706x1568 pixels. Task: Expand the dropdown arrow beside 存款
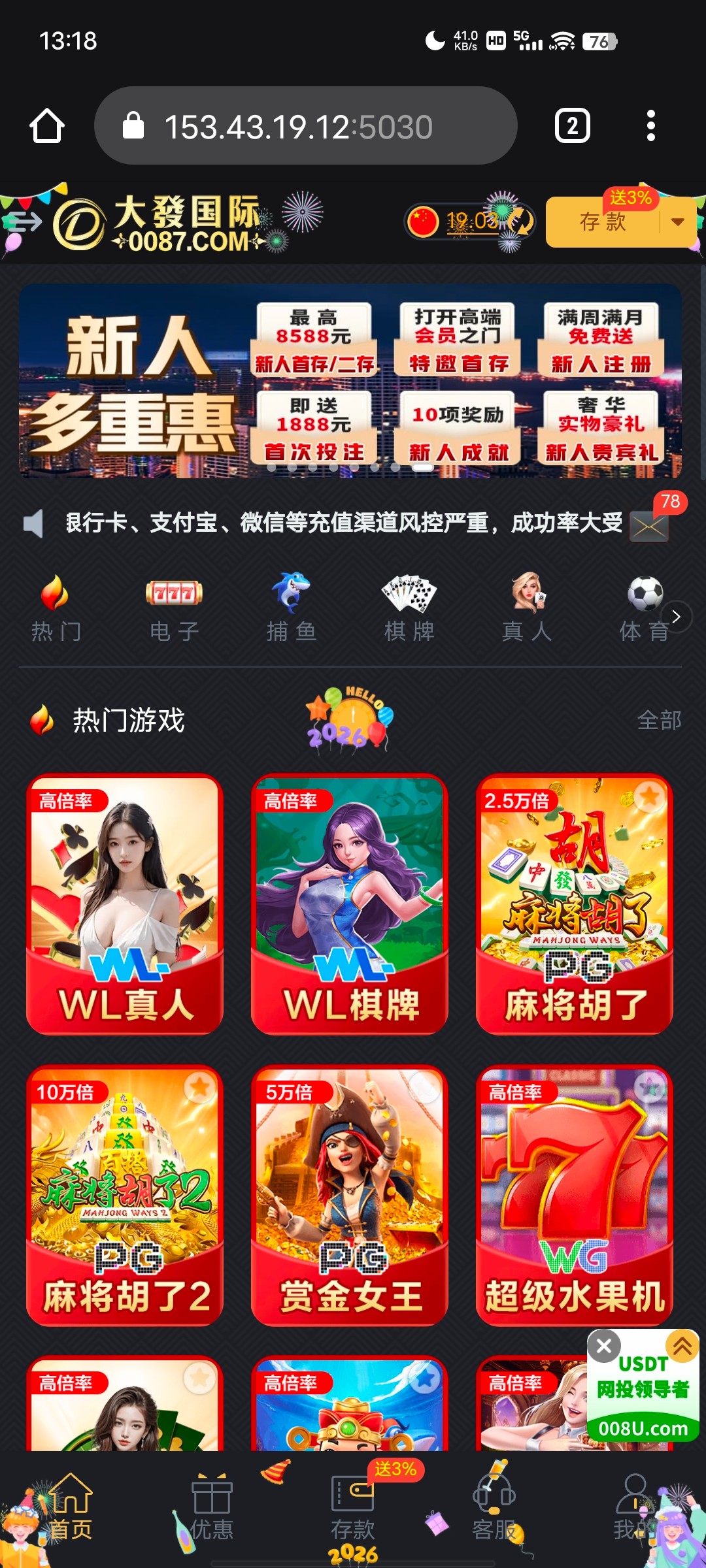coord(678,222)
